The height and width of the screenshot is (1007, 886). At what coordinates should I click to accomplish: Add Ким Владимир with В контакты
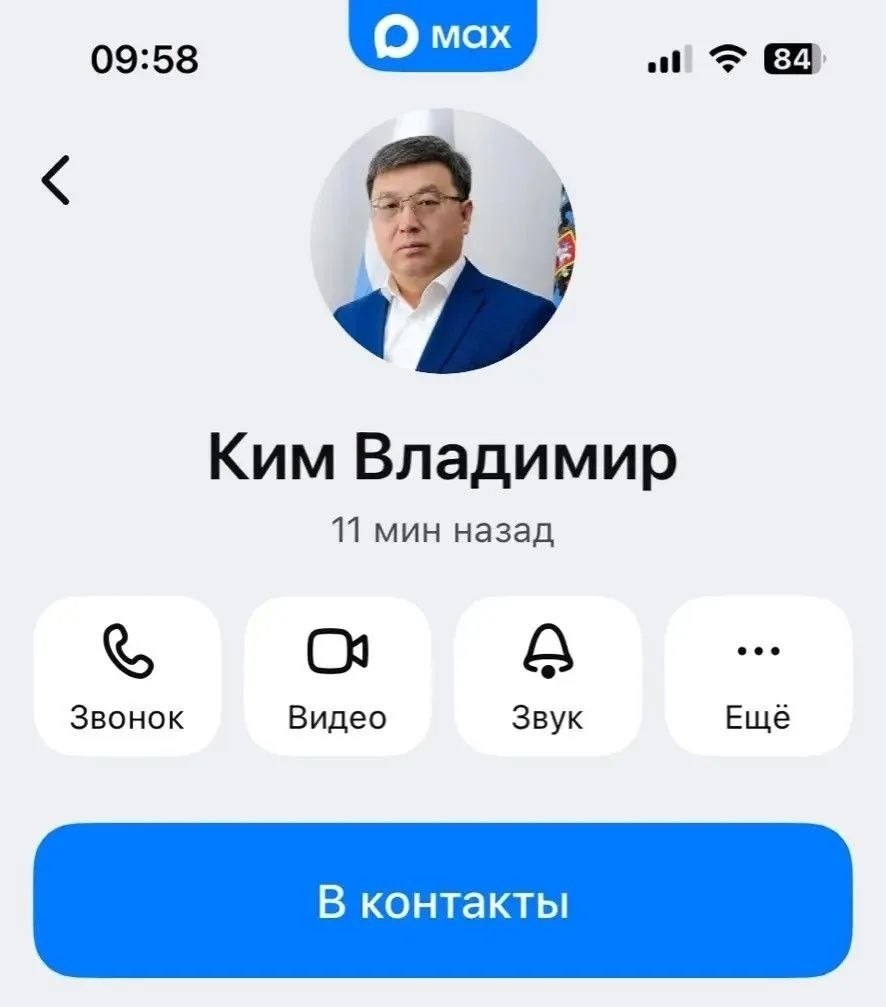[x=443, y=901]
